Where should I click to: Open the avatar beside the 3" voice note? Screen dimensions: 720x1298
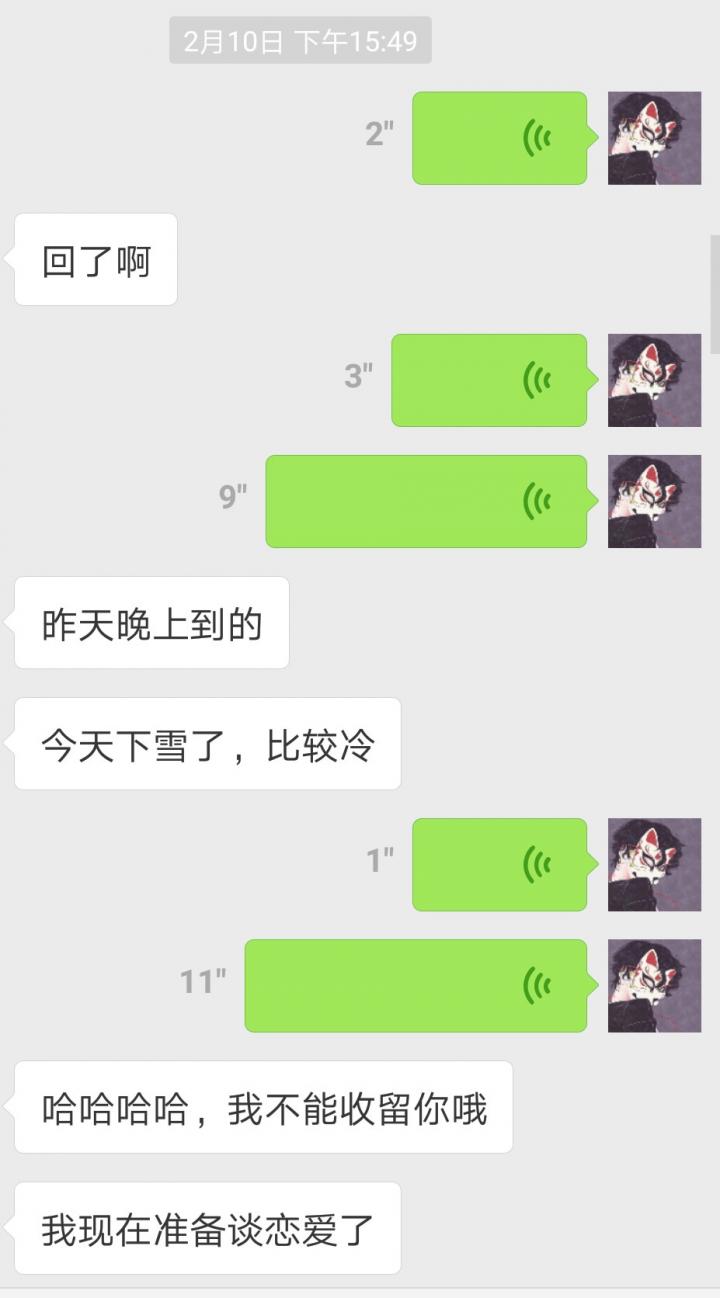(x=654, y=379)
